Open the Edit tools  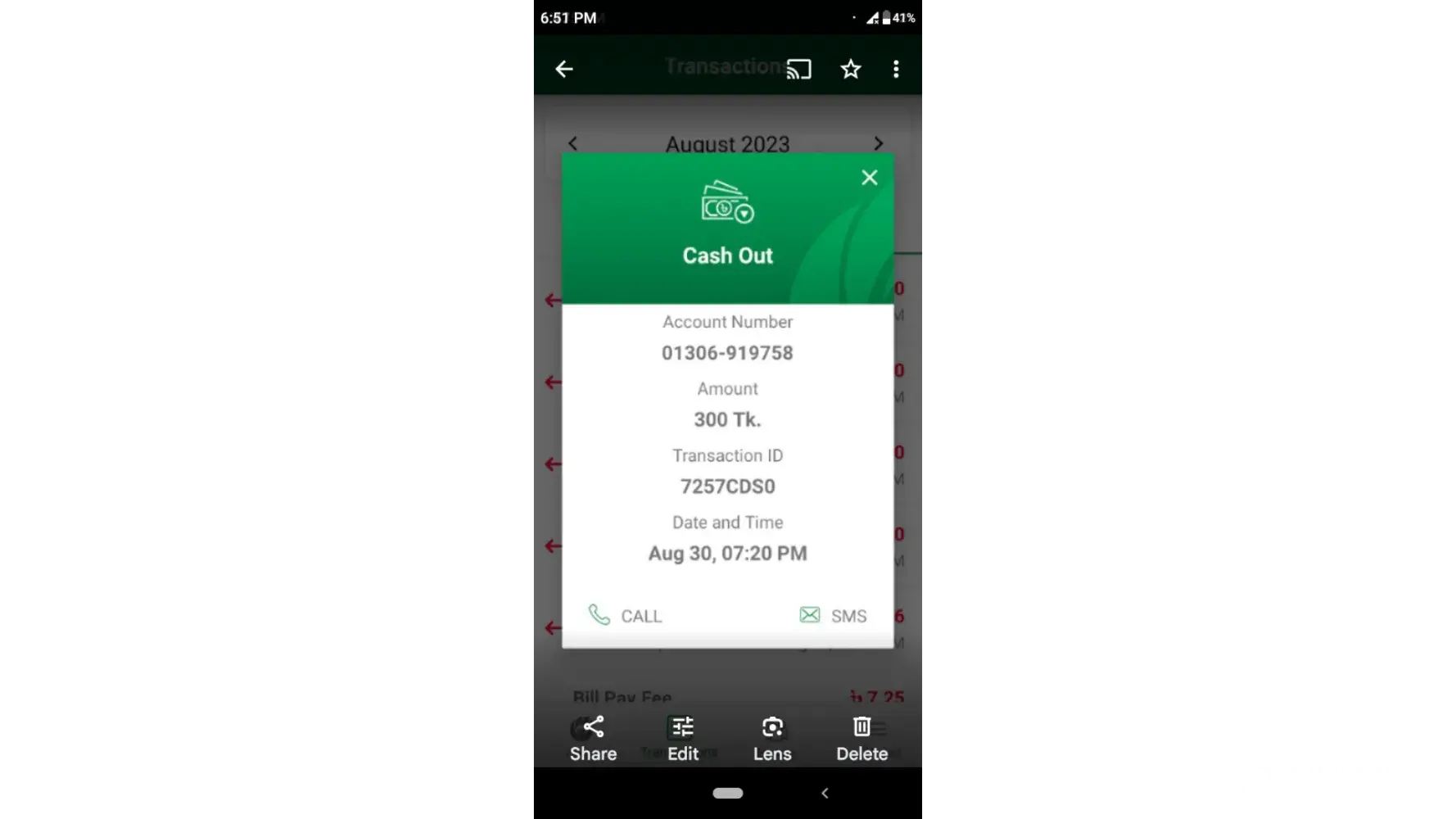(682, 738)
